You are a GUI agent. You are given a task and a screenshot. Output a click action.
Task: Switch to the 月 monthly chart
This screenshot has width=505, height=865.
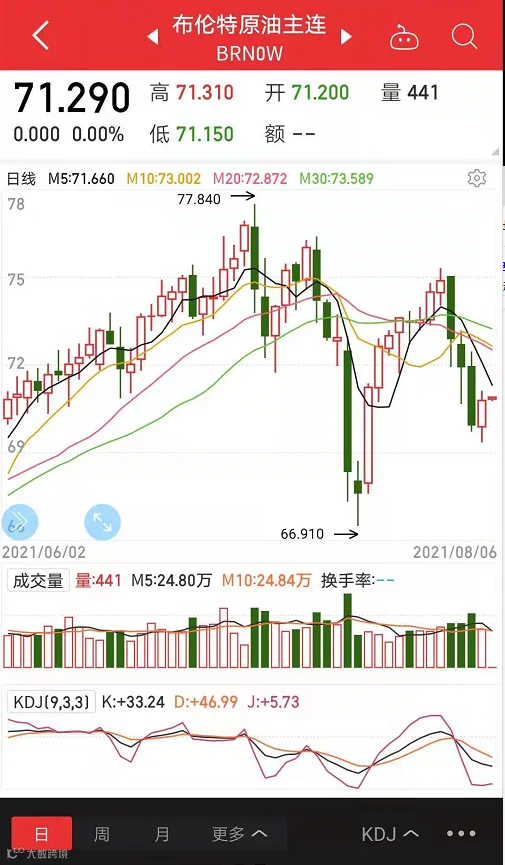point(162,834)
